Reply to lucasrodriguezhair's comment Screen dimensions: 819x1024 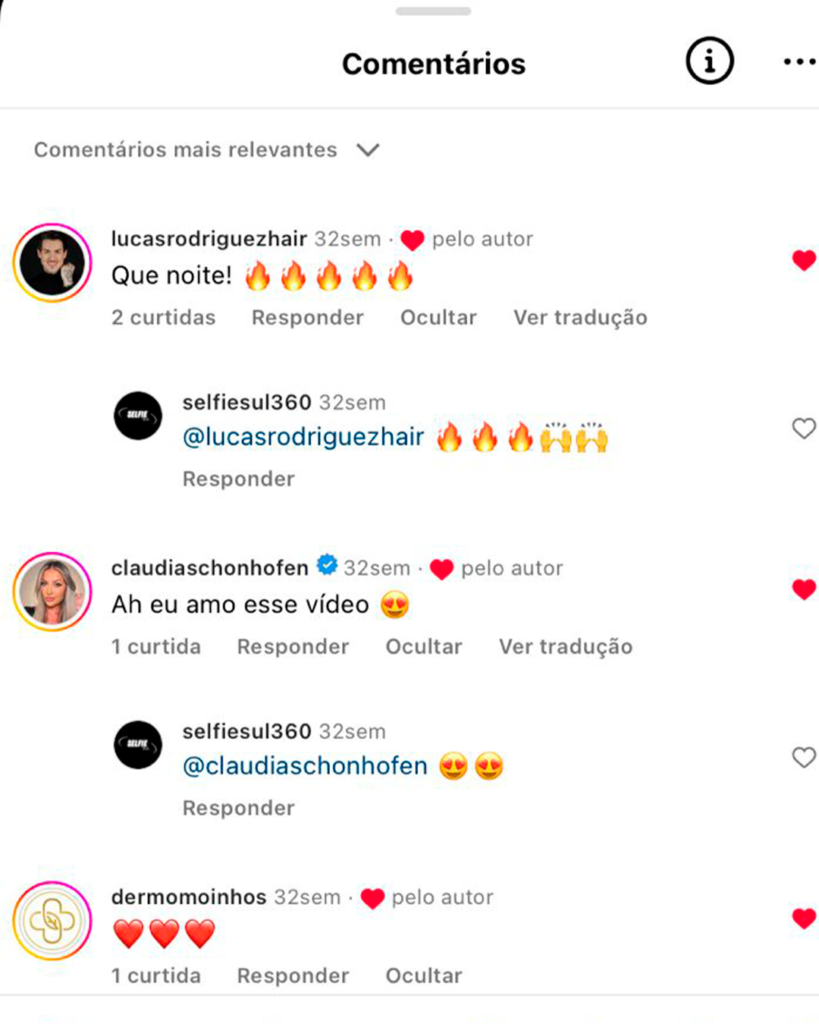point(307,318)
